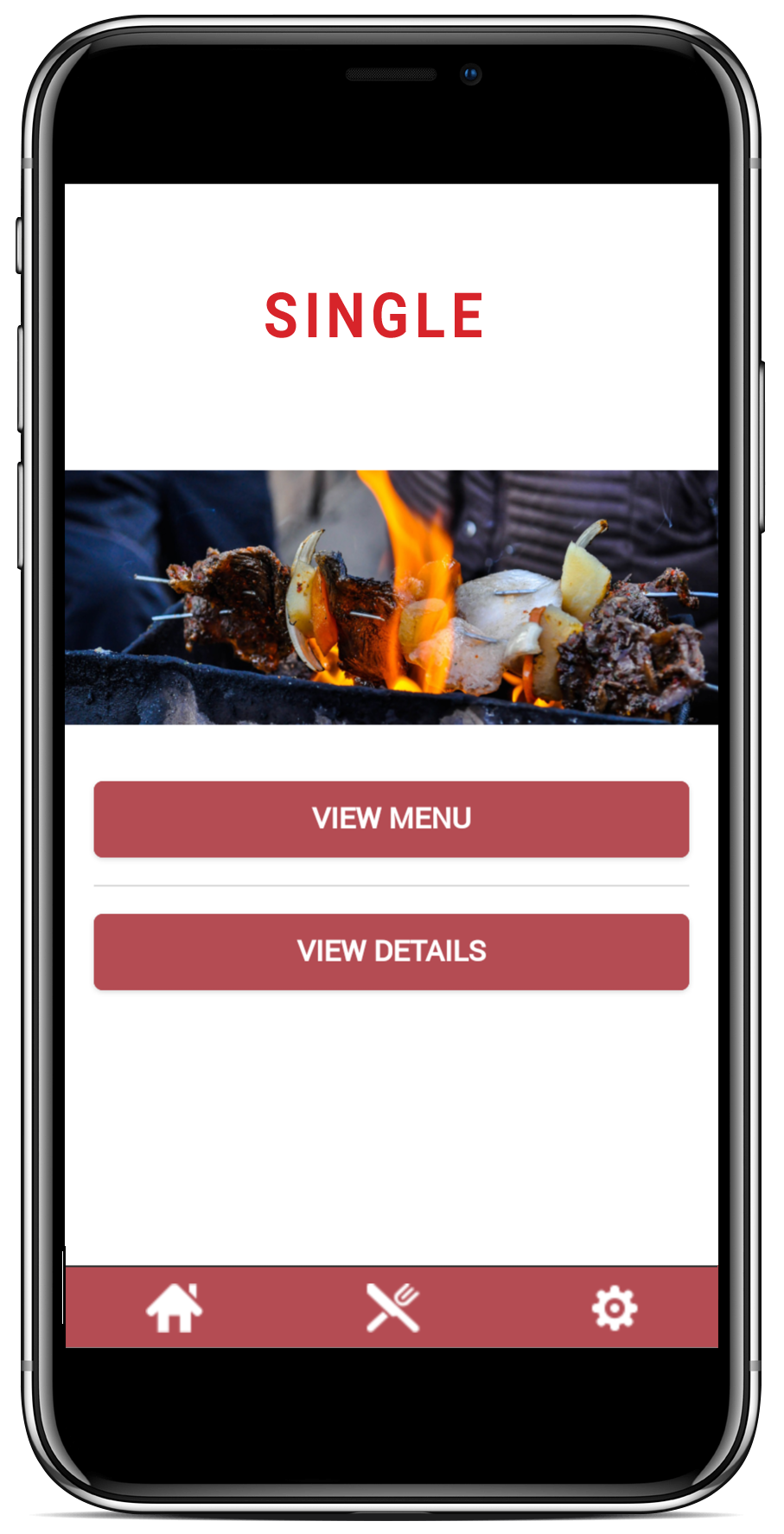Tap the View Details button
Viewport: 784px width, 1534px height.
click(391, 951)
